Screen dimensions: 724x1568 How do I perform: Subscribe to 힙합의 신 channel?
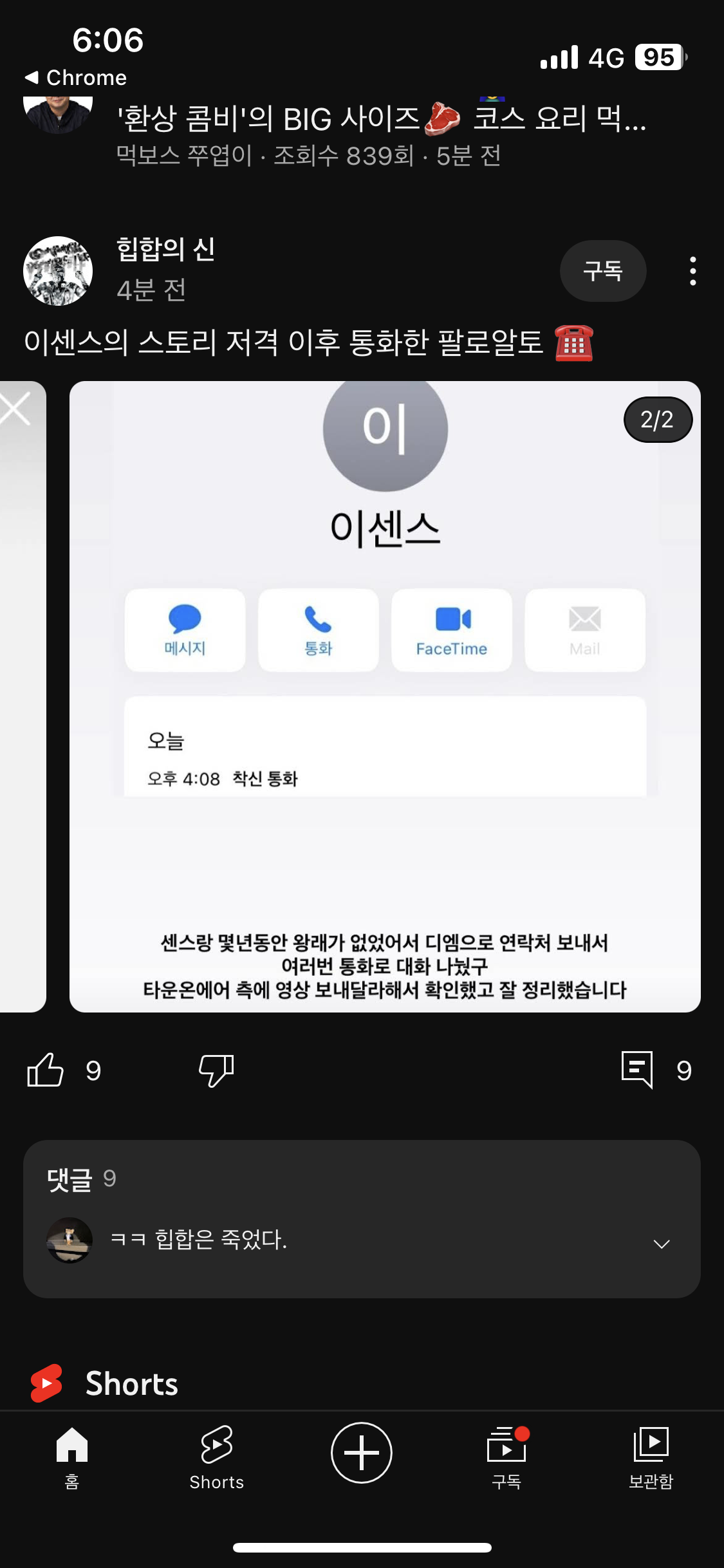click(x=602, y=271)
